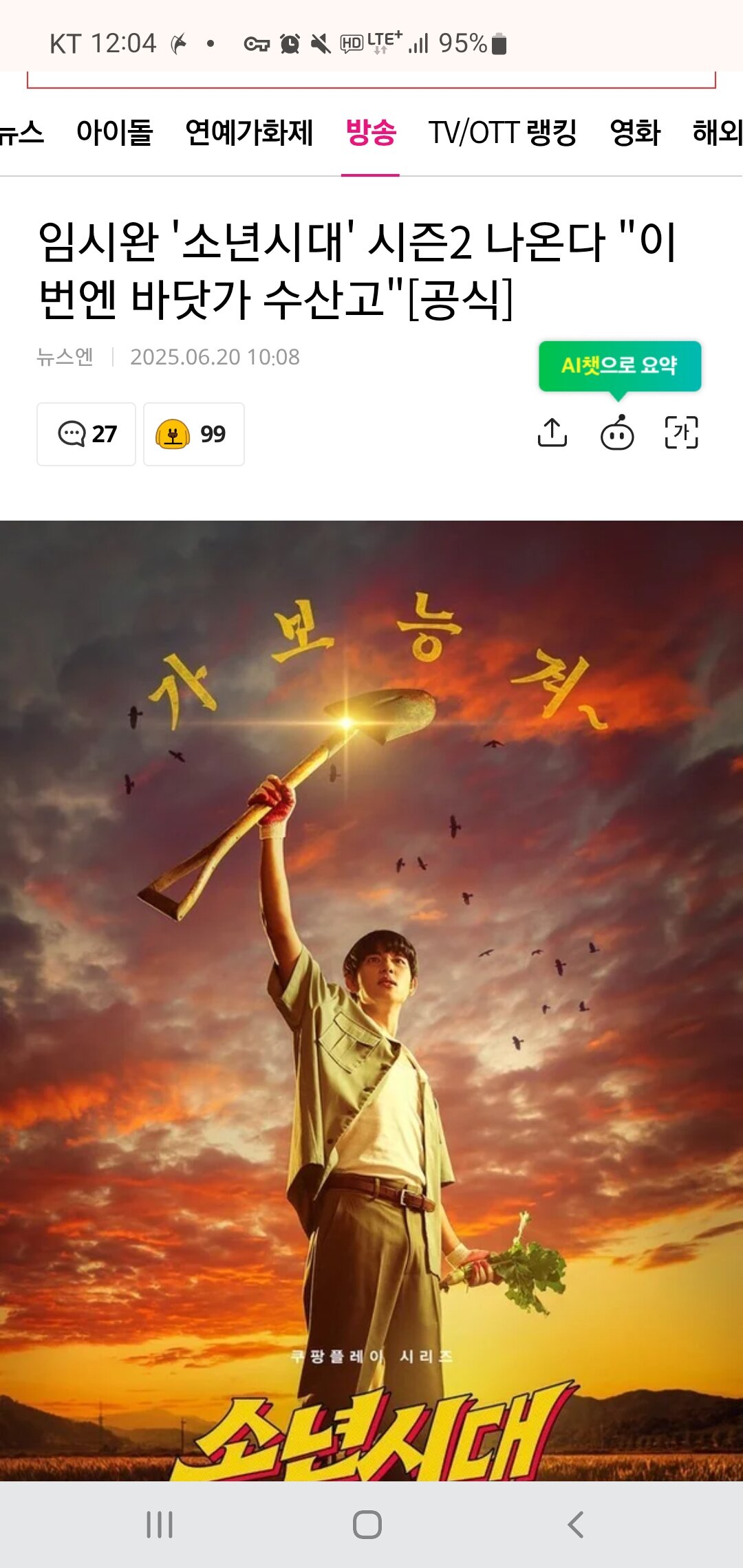This screenshot has width=743, height=1568.
Task: Go back with the system back button
Action: 575,1524
